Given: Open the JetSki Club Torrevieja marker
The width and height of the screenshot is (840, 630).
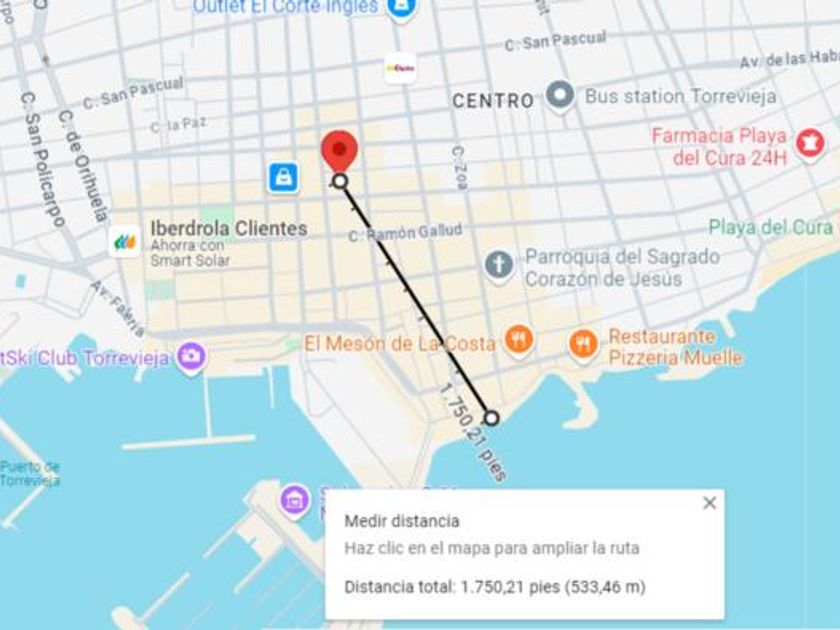Looking at the screenshot, I should [x=192, y=356].
